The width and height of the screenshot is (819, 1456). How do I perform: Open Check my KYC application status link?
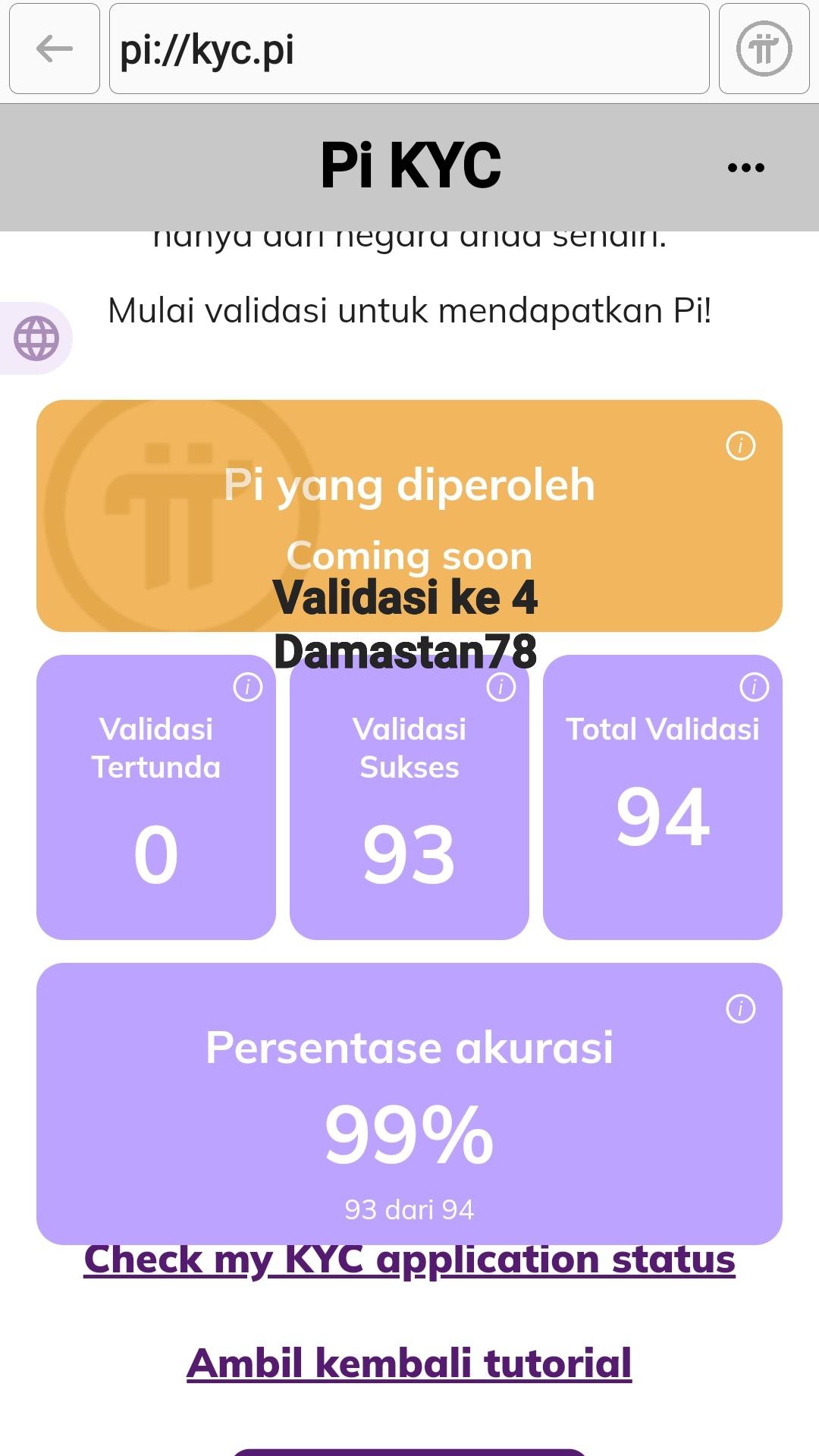pos(409,1260)
